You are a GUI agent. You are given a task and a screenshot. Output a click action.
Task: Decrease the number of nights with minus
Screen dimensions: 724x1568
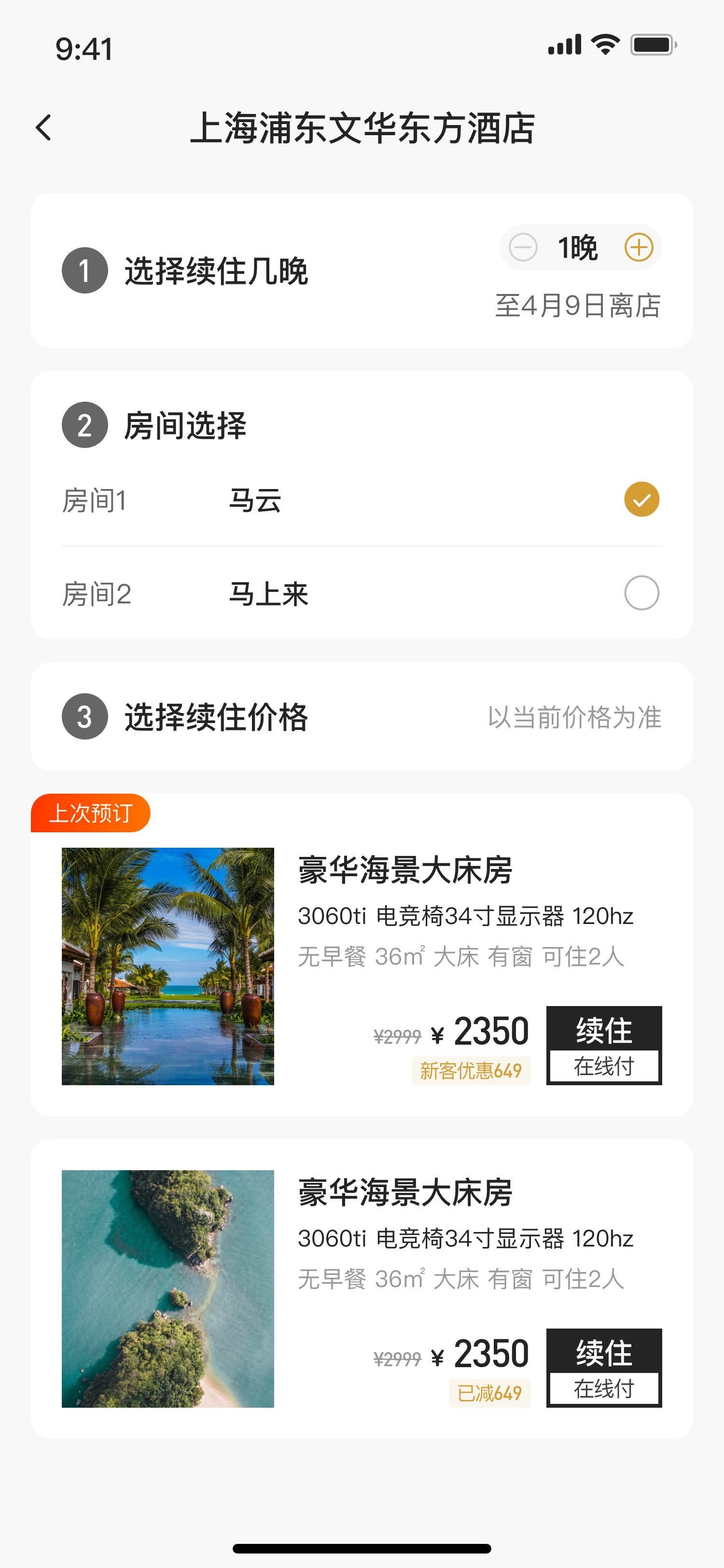click(x=523, y=248)
